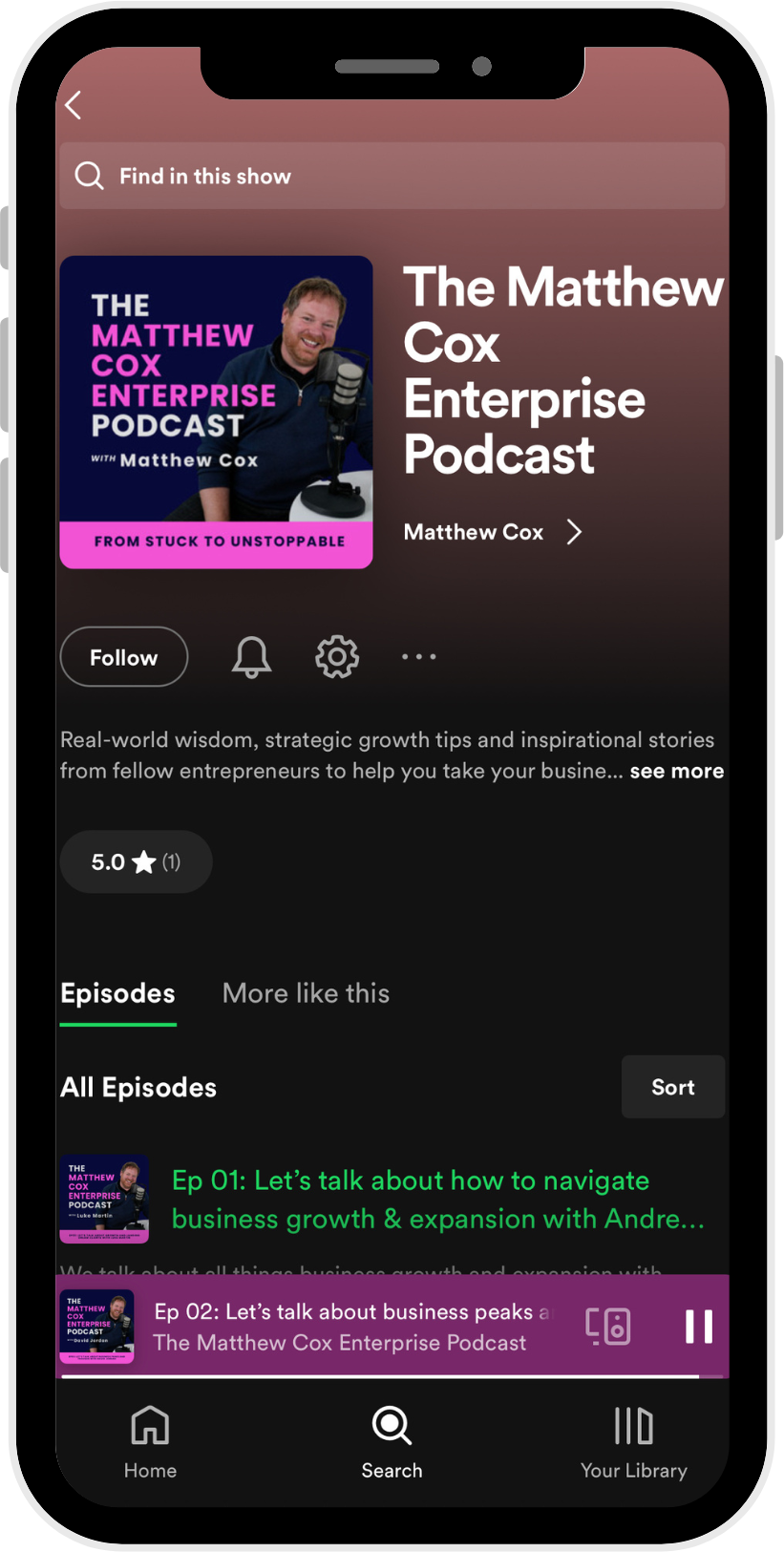Open the Search tab in bottom navigation
Viewport: 784px width, 1552px height.
392,1442
